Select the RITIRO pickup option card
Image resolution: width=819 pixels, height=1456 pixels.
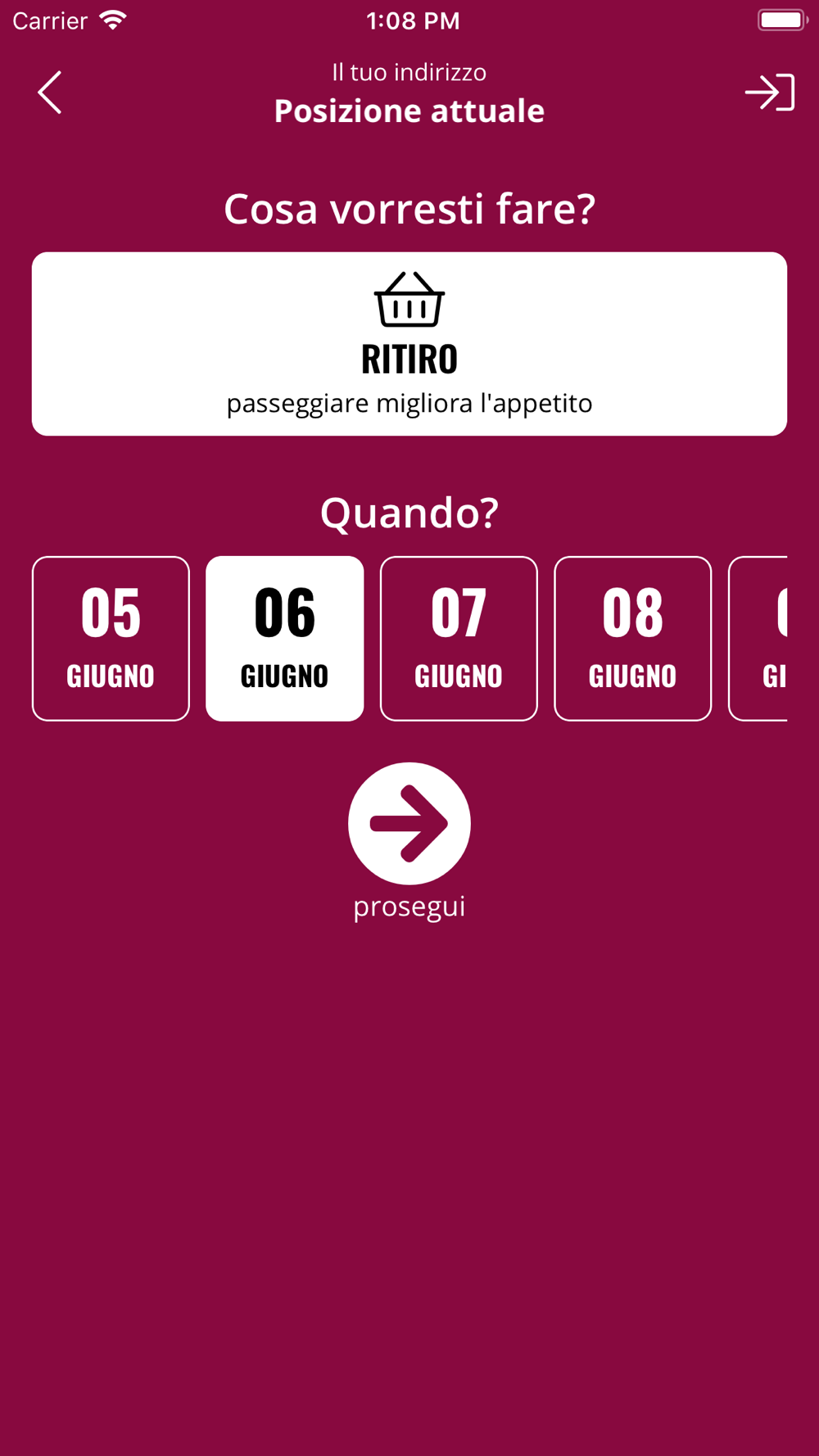(x=409, y=344)
